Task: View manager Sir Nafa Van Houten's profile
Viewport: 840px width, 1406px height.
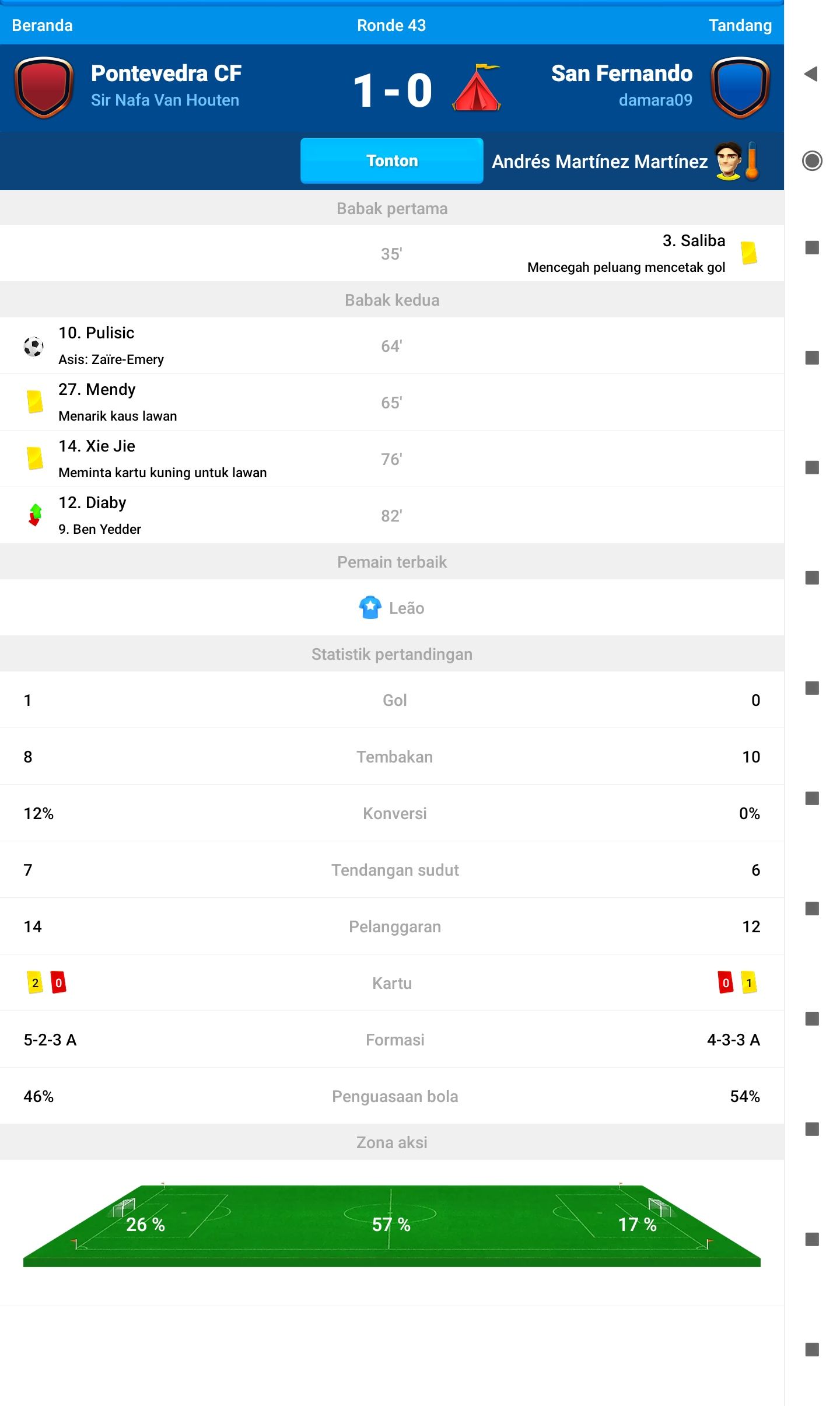Action: [x=165, y=100]
